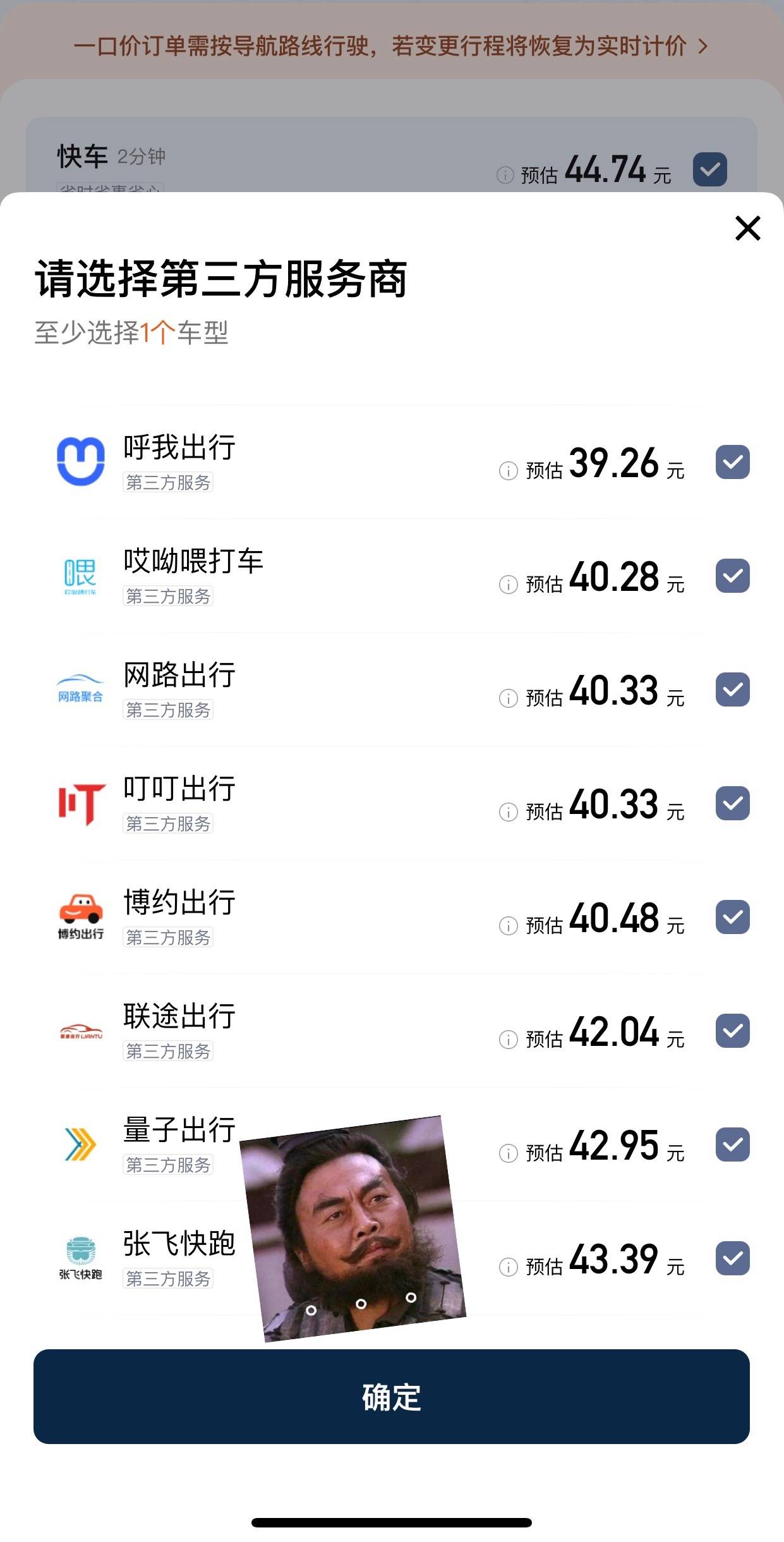Viewport: 784px width, 1542px height.
Task: Confirm selection with the 确定 button
Action: (x=392, y=1397)
